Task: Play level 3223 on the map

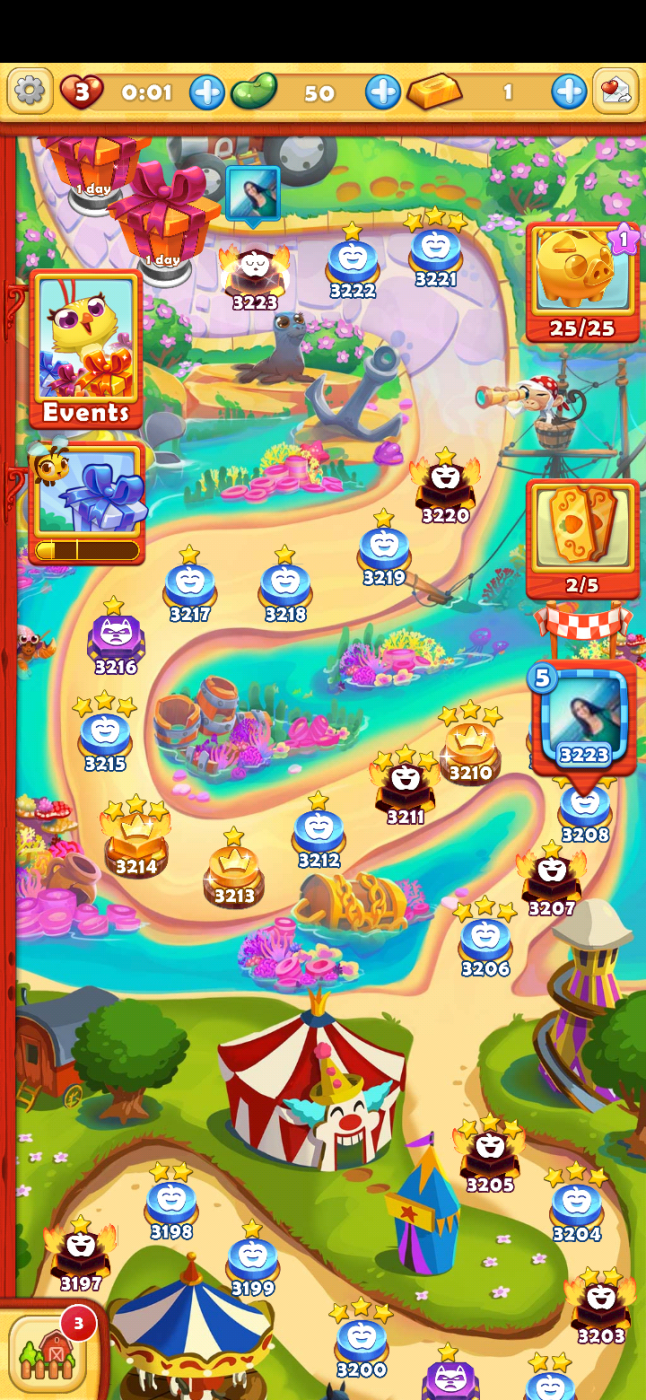Action: point(254,270)
